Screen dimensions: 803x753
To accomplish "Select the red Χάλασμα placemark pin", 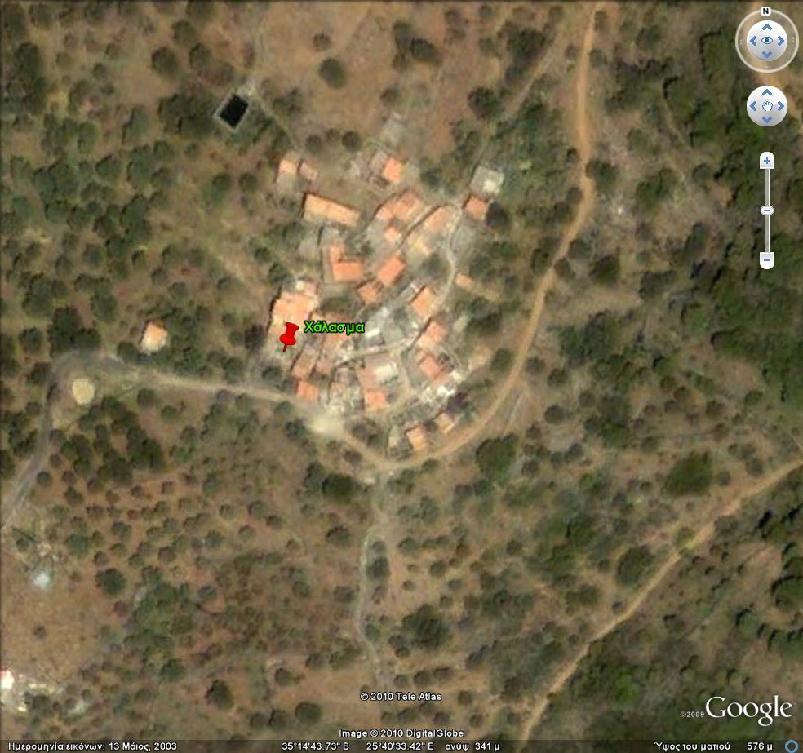I will [289, 335].
